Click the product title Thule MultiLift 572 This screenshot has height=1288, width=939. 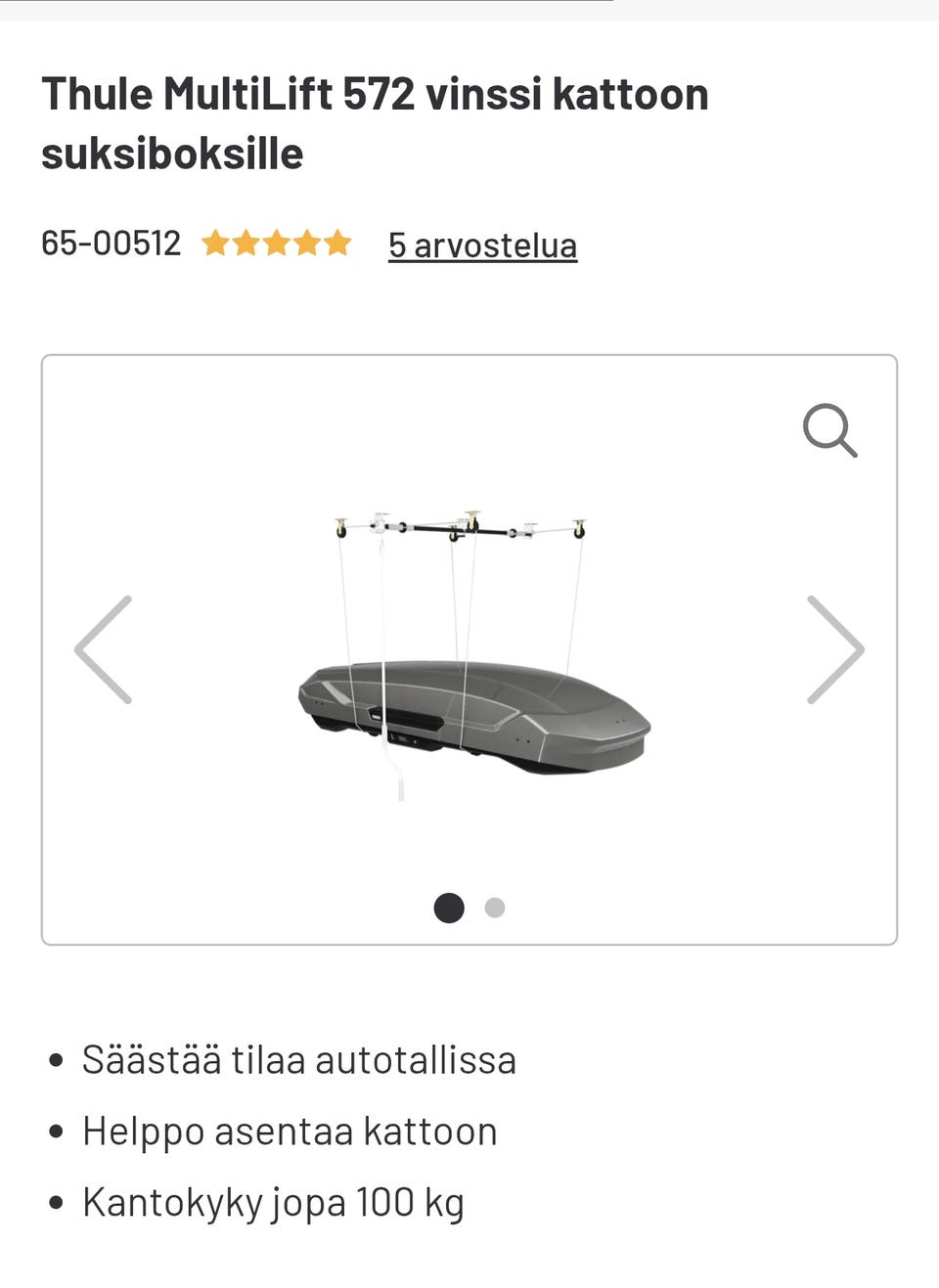(x=376, y=94)
